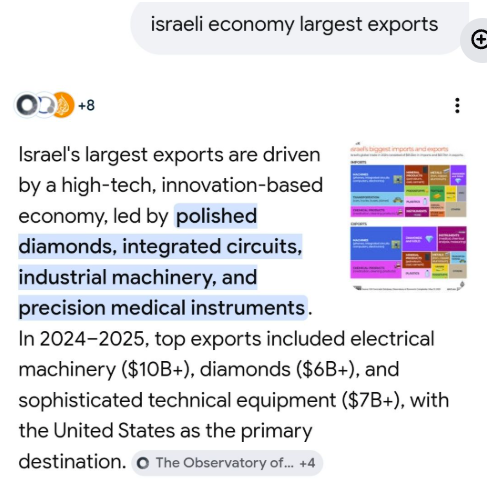Open the three-dot overflow menu
Image resolution: width=489 pixels, height=485 pixels.
457,106
